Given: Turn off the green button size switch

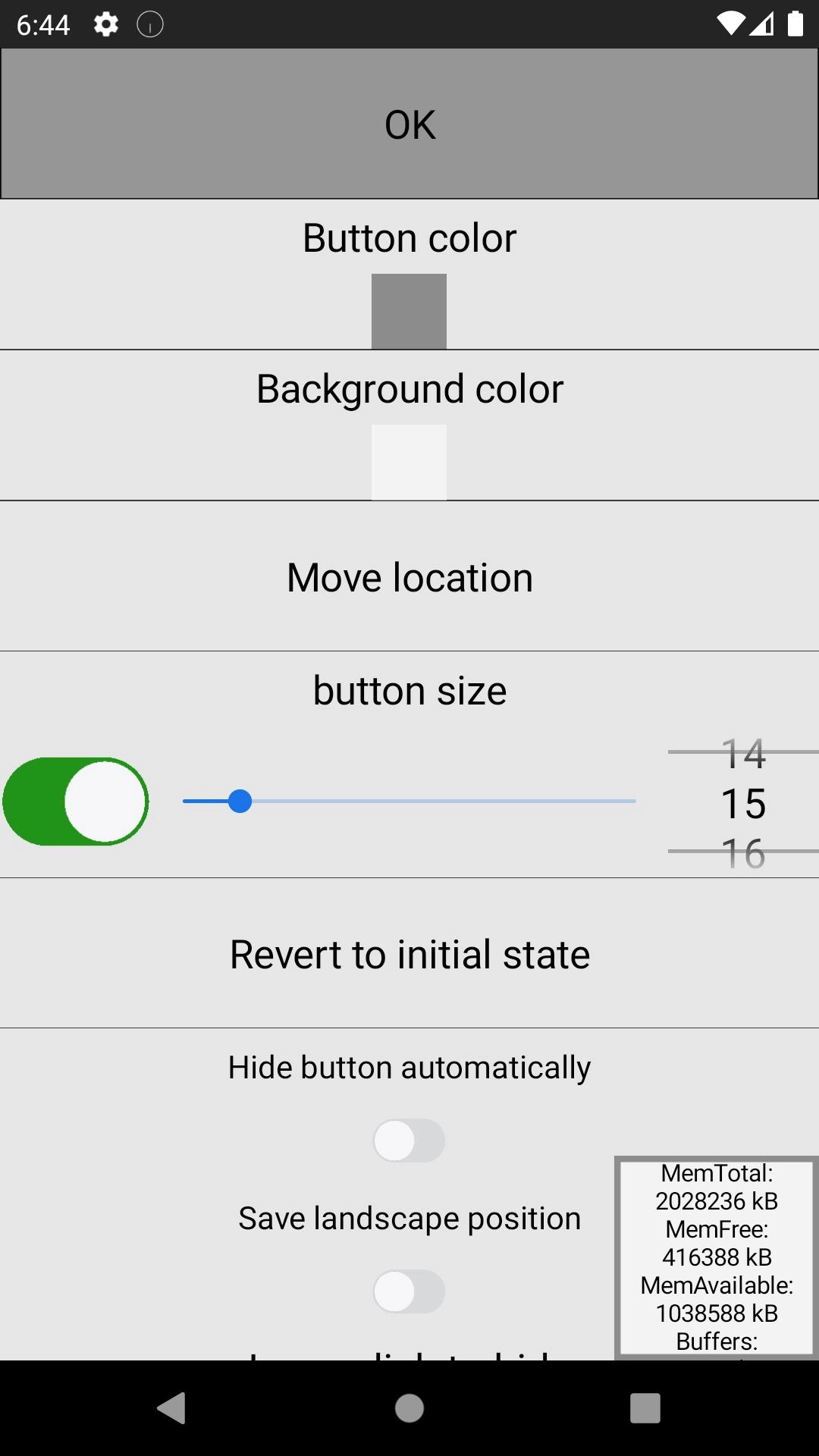Looking at the screenshot, I should (x=76, y=801).
